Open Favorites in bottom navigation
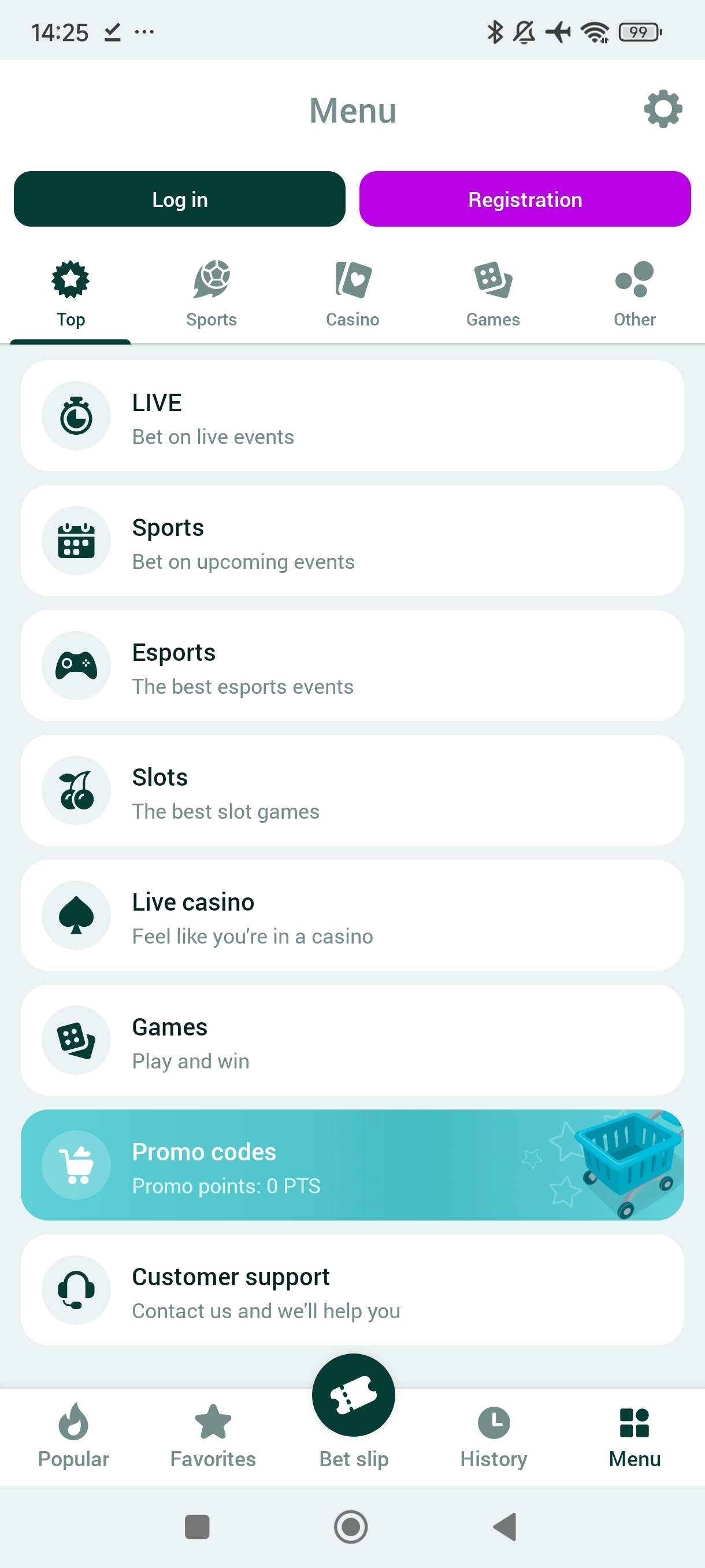705x1568 pixels. pyautogui.click(x=213, y=1435)
